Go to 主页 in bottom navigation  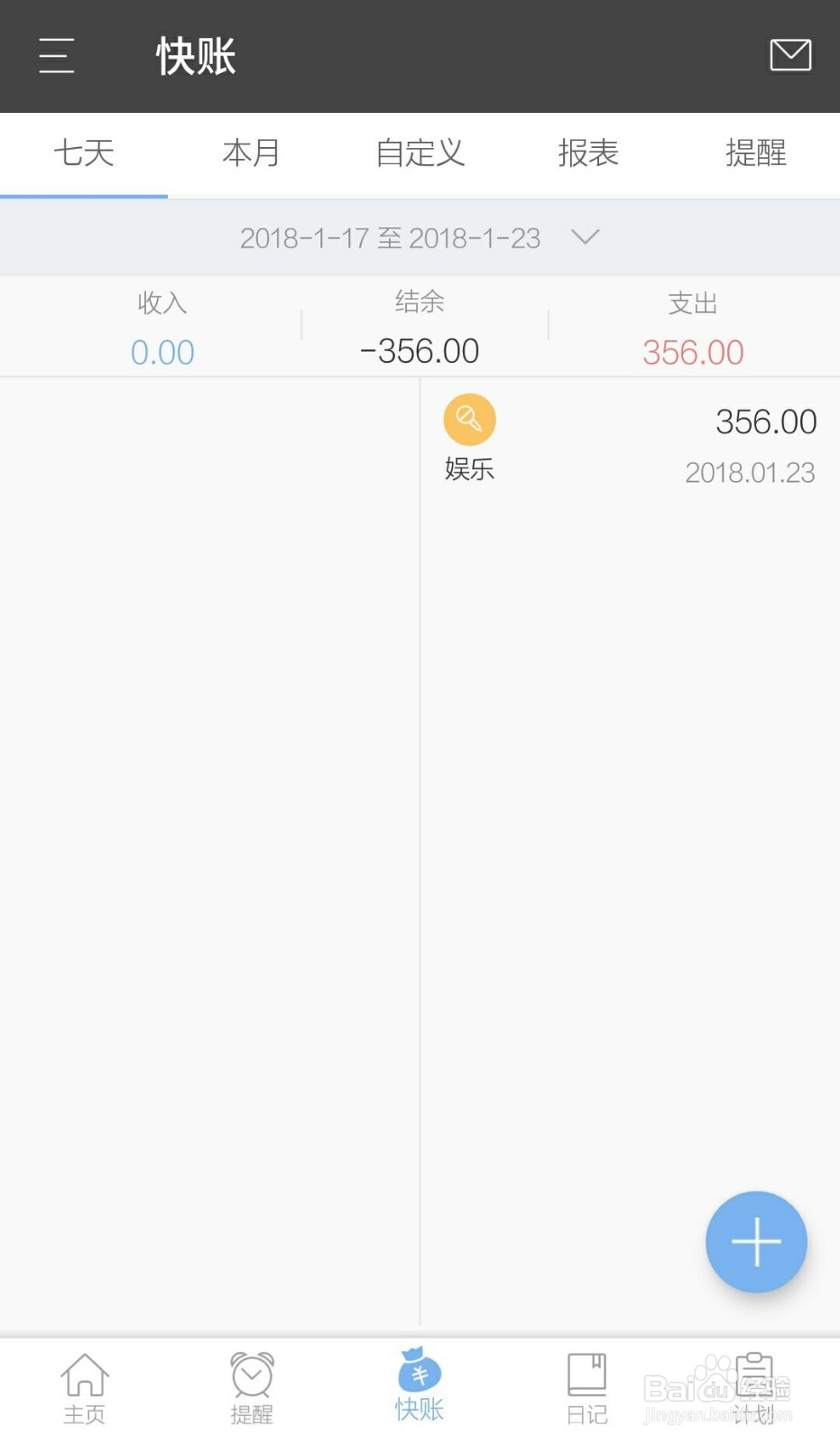(84, 1389)
